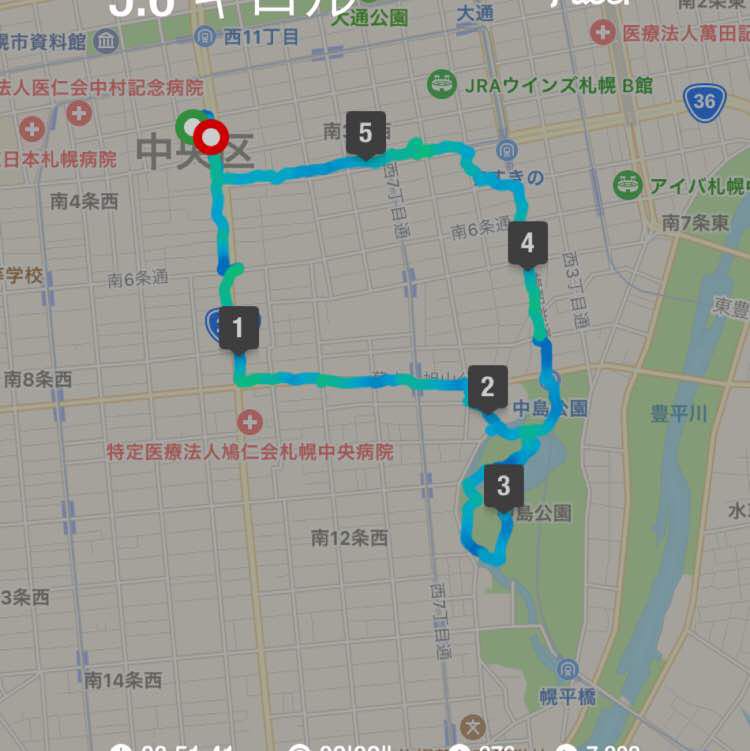Open kilometer marker 3 inside the park
The image size is (750, 751).
[502, 486]
